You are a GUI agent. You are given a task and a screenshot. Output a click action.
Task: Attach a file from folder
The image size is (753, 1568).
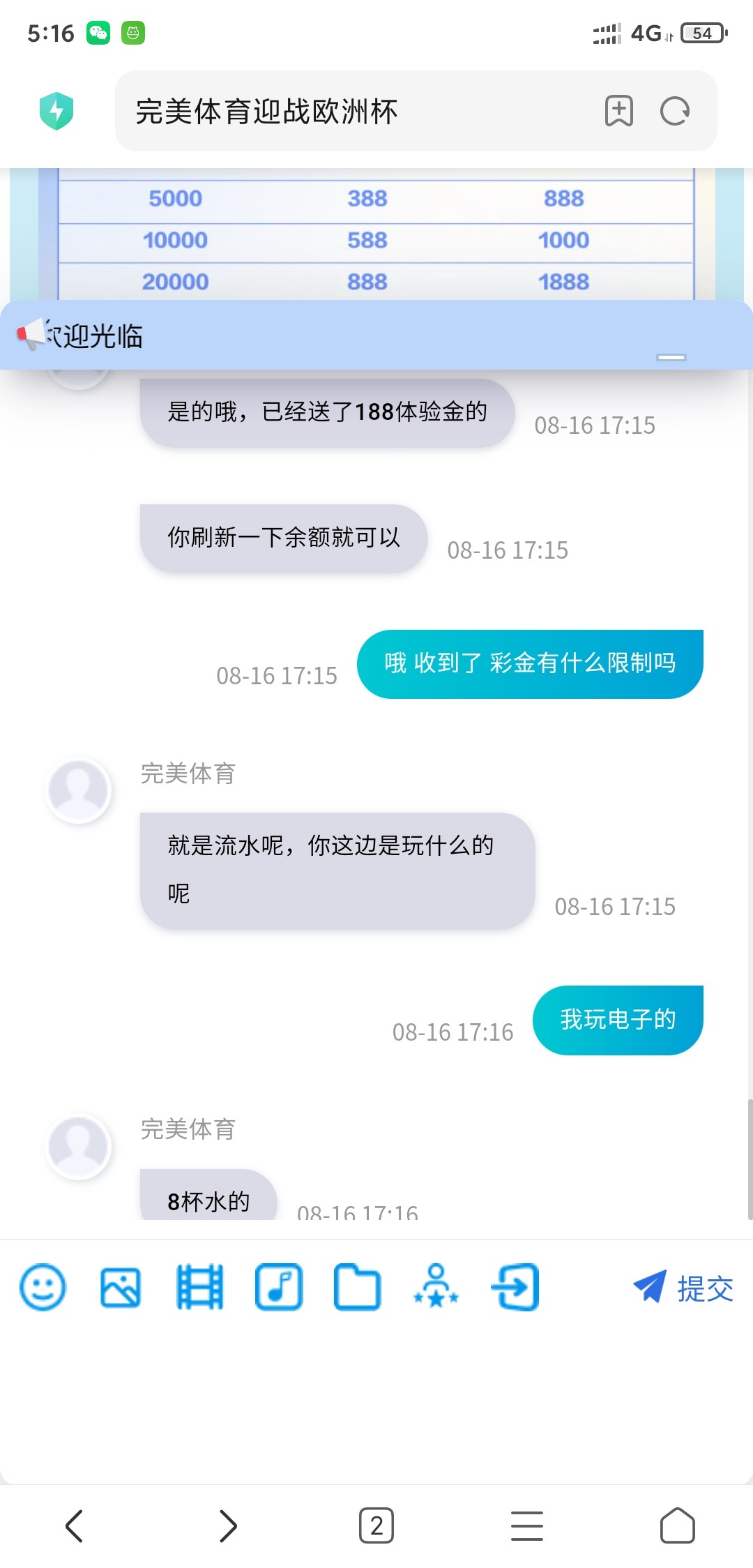357,1287
